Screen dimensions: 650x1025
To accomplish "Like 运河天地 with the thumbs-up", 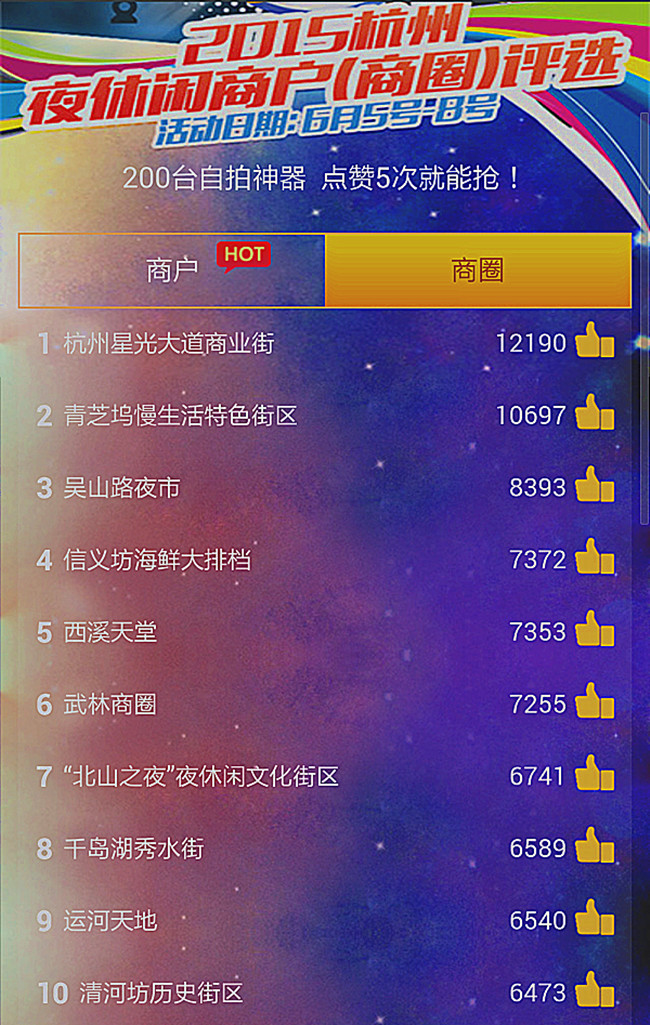I will [x=594, y=919].
